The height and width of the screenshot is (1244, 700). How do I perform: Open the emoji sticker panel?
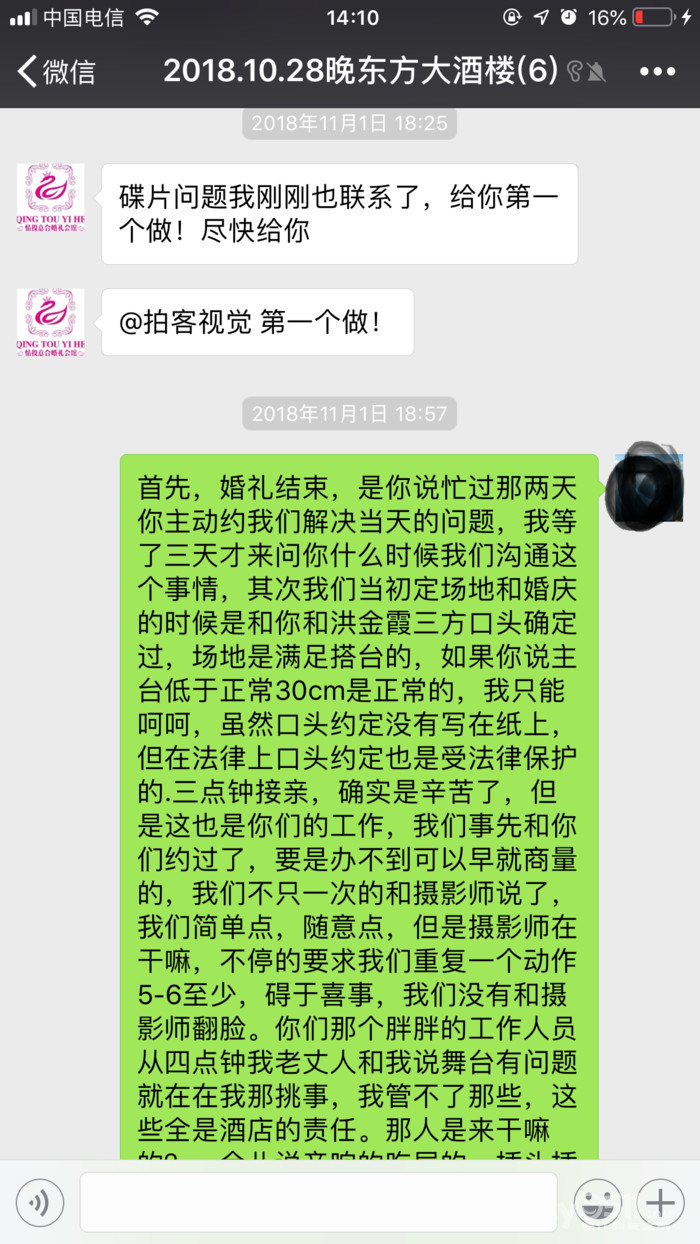point(597,1202)
